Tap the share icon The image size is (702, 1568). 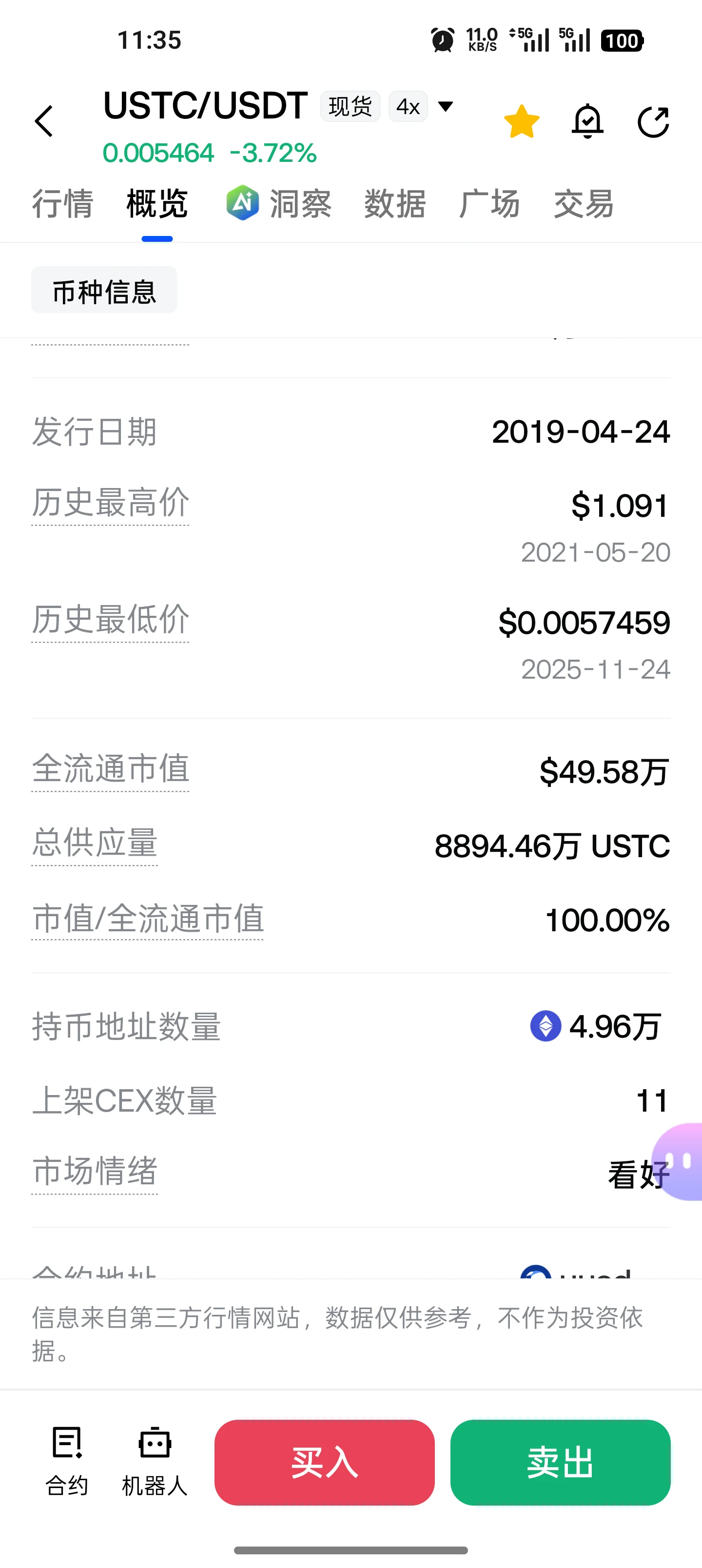653,122
